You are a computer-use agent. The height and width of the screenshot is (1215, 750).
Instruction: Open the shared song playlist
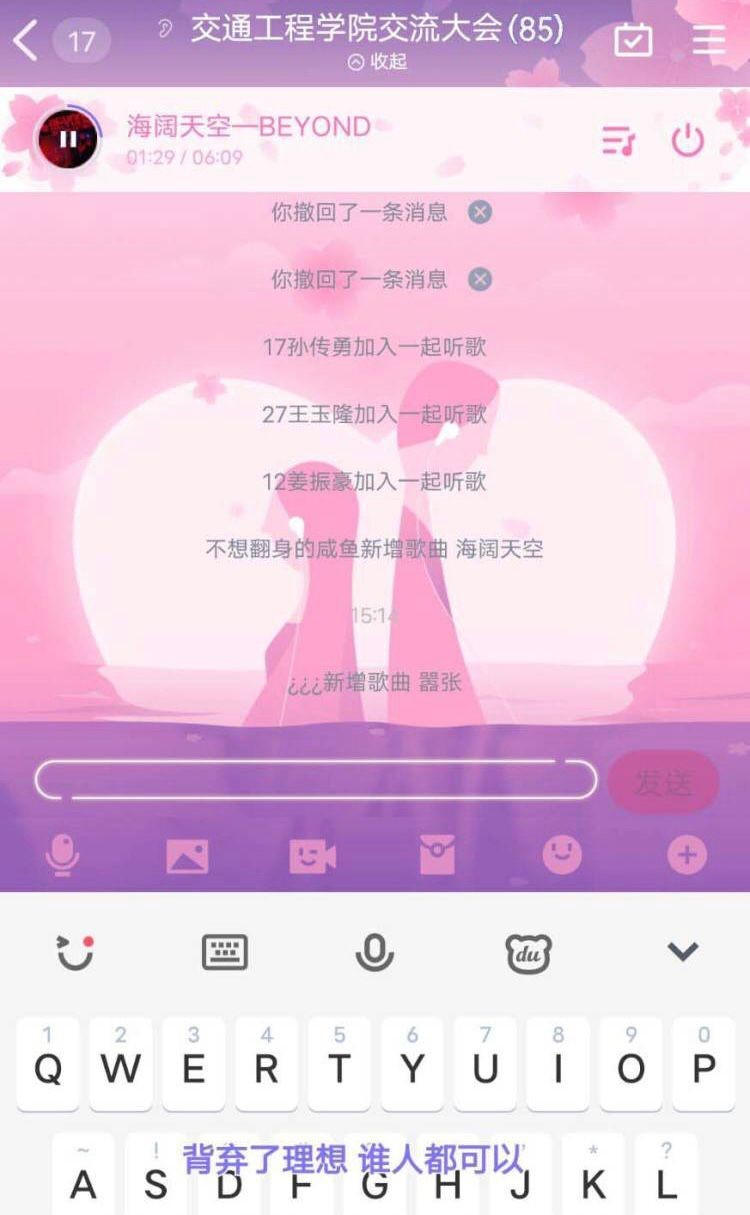618,141
